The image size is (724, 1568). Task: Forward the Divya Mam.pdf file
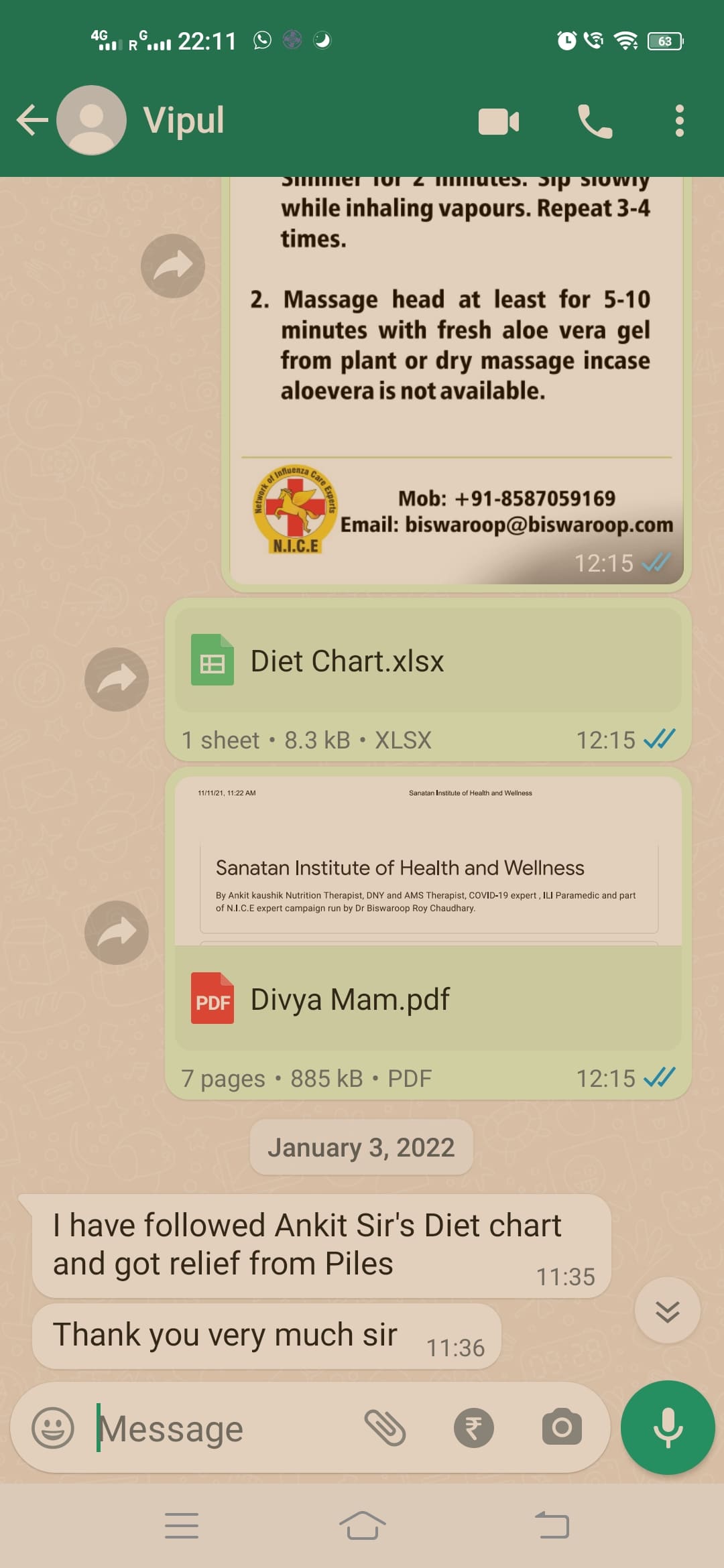tap(117, 933)
